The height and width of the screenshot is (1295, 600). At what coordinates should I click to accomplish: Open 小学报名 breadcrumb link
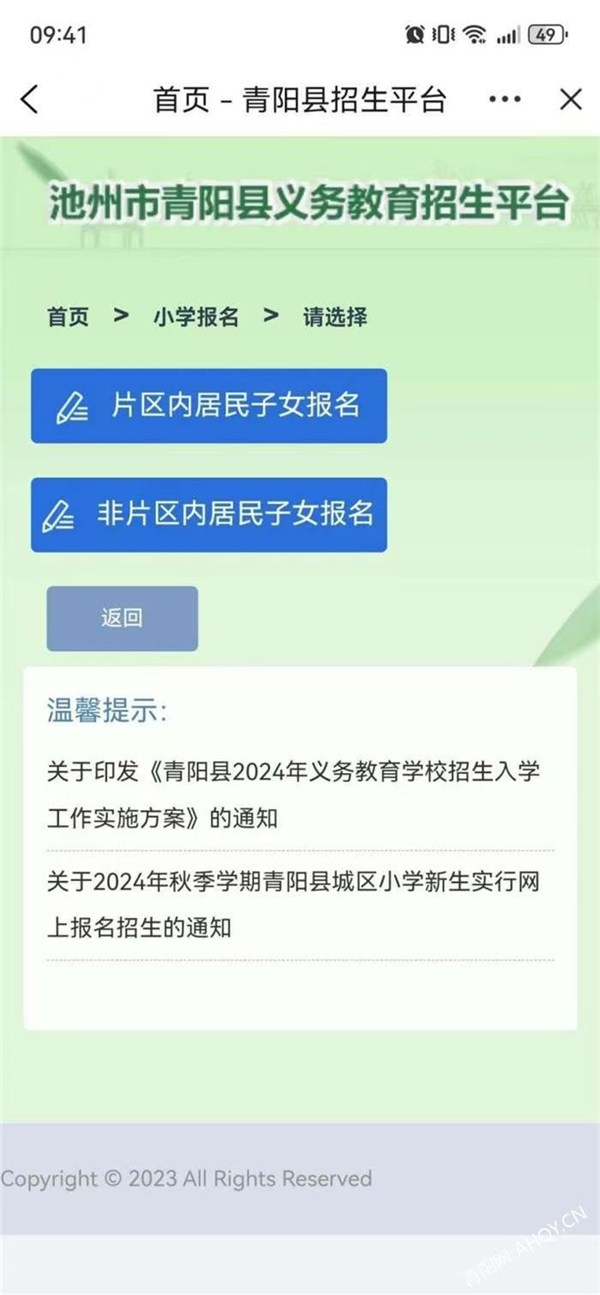point(196,317)
